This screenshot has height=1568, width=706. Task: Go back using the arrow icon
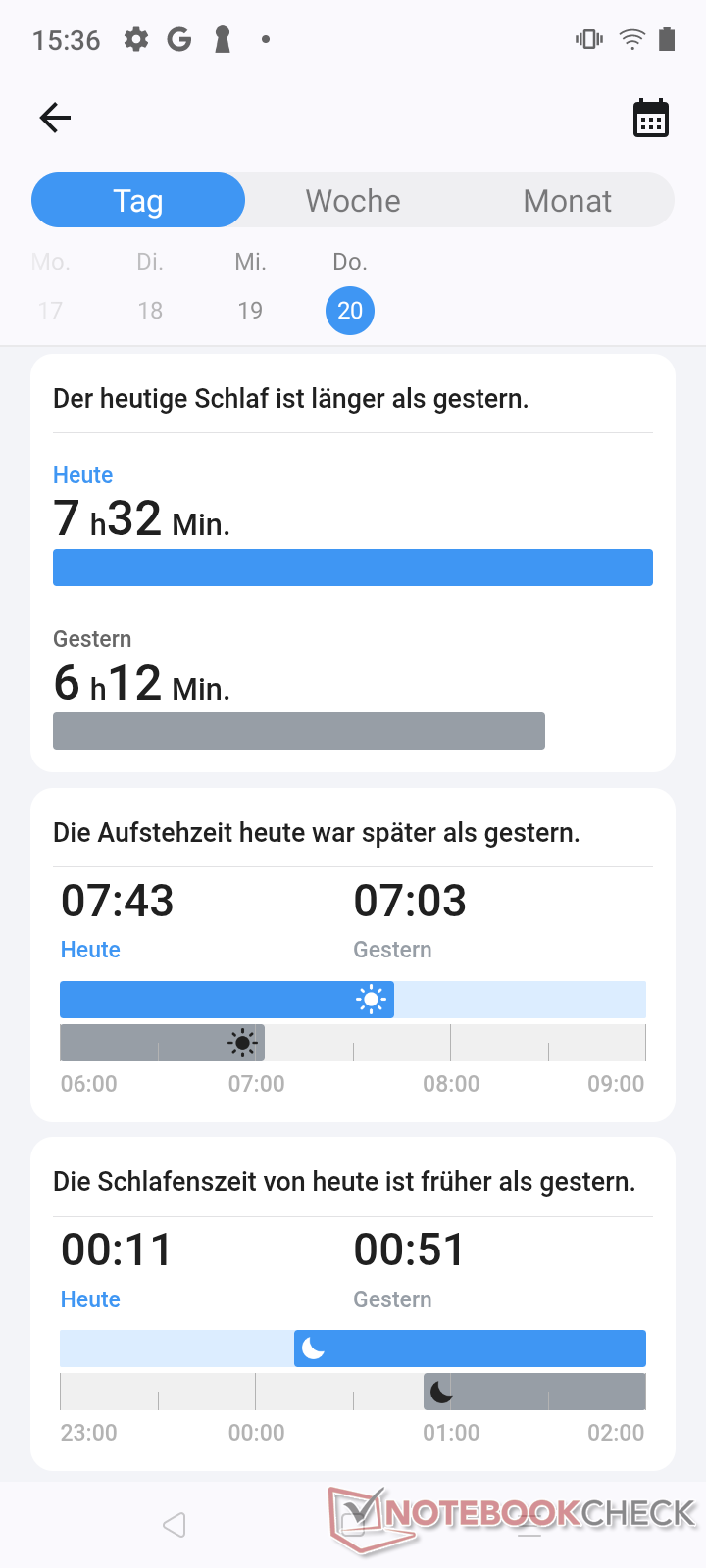tap(55, 119)
